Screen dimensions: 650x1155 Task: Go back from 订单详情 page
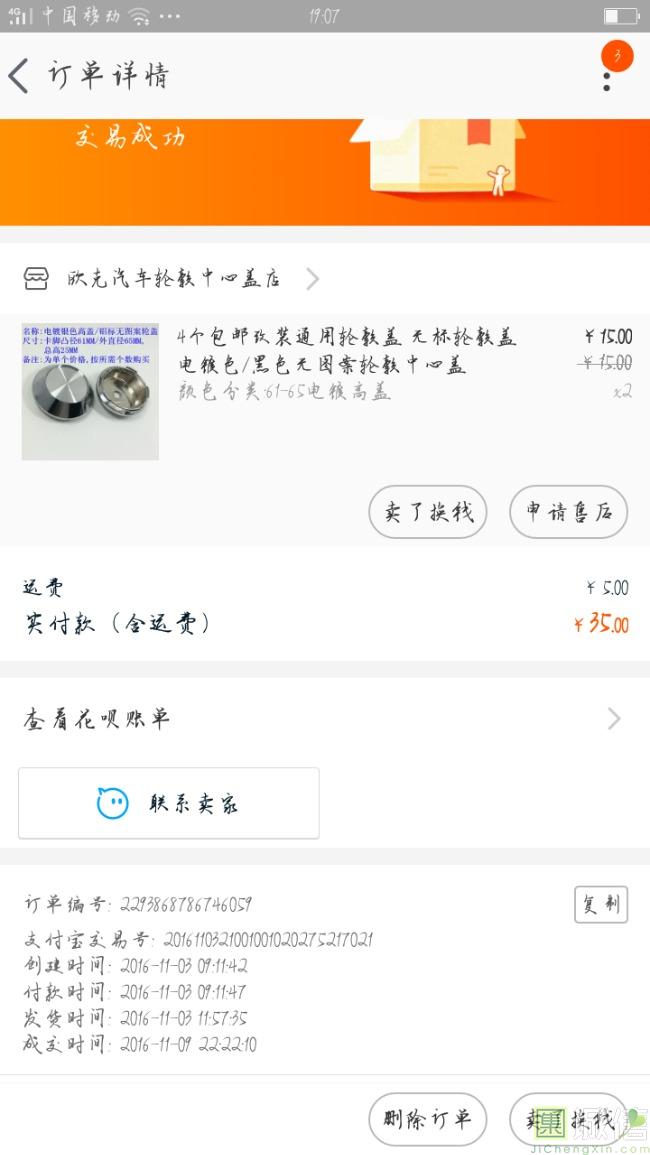20,76
